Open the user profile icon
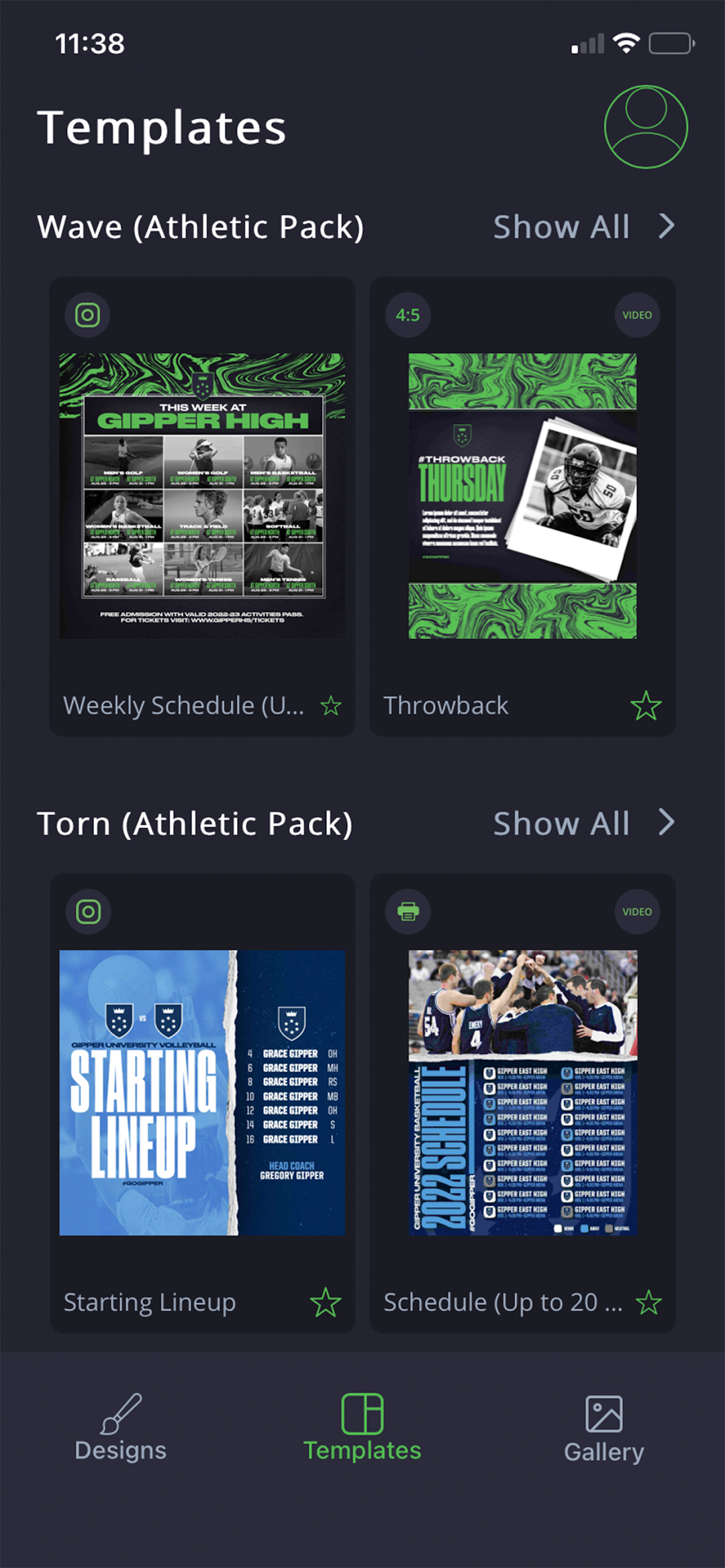The image size is (725, 1568). (646, 127)
